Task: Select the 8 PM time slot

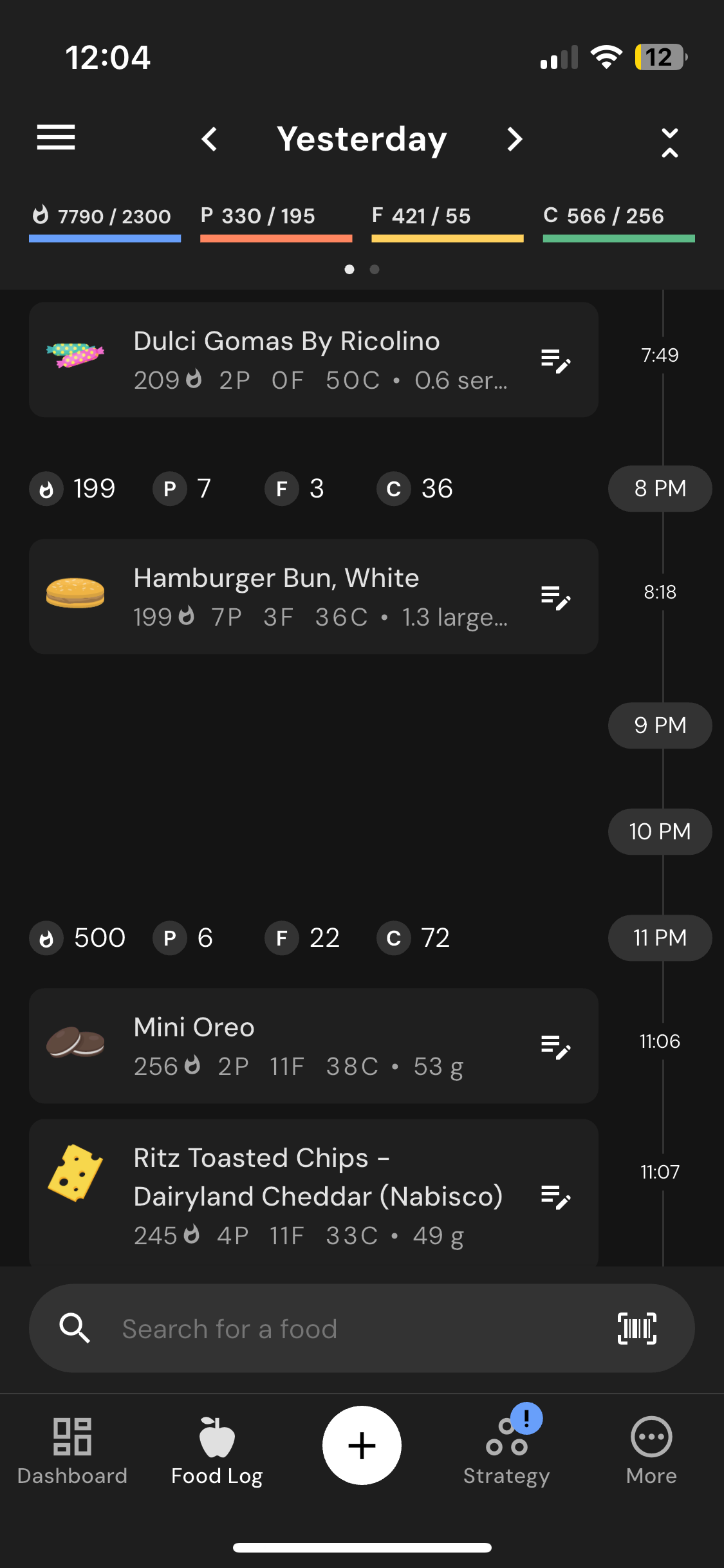Action: tap(660, 489)
